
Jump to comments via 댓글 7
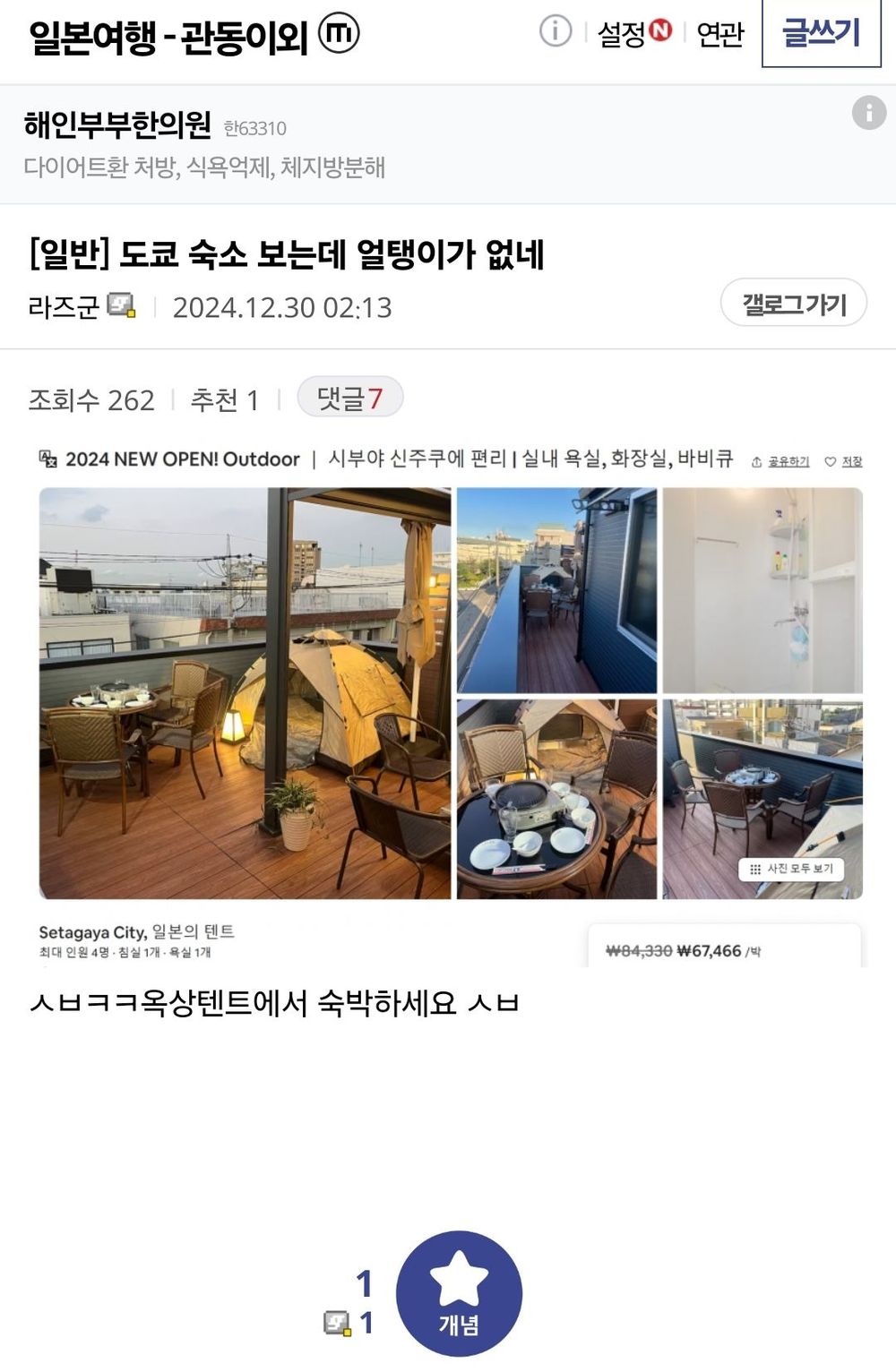349,398
